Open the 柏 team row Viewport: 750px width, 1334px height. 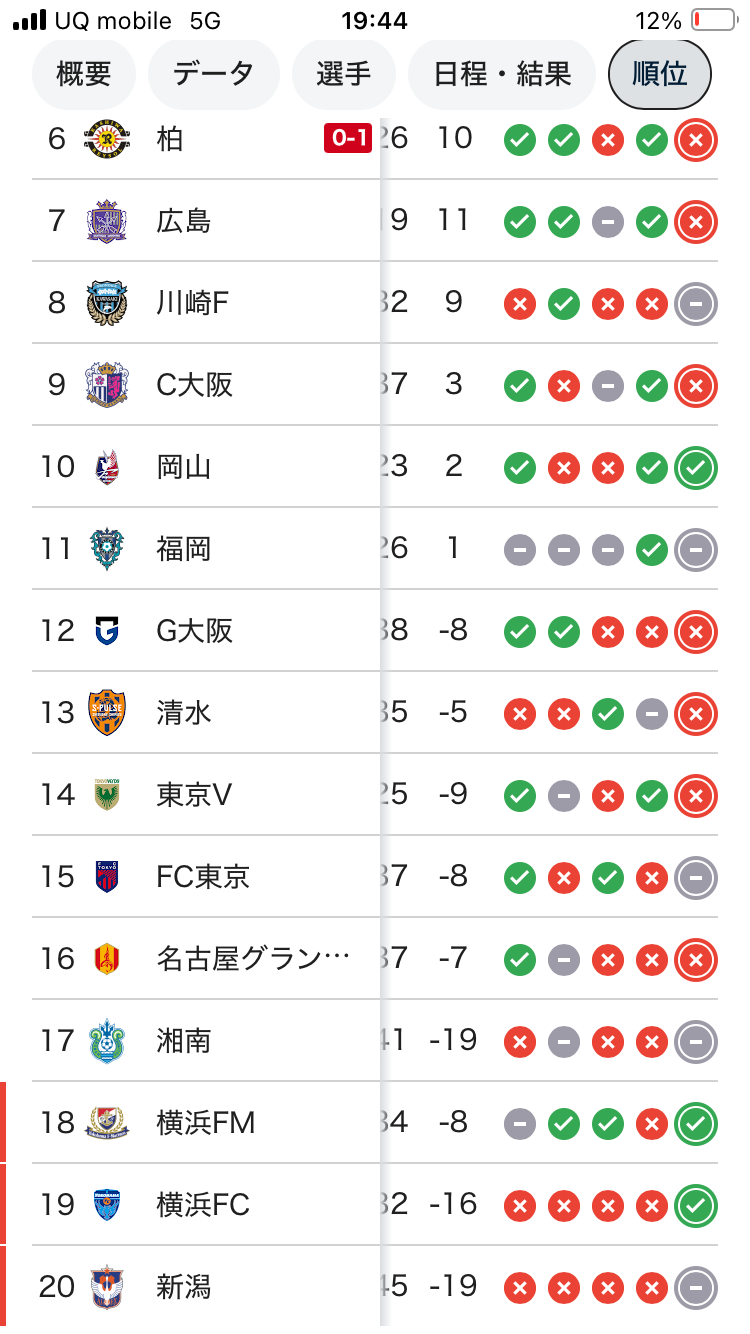(171, 138)
